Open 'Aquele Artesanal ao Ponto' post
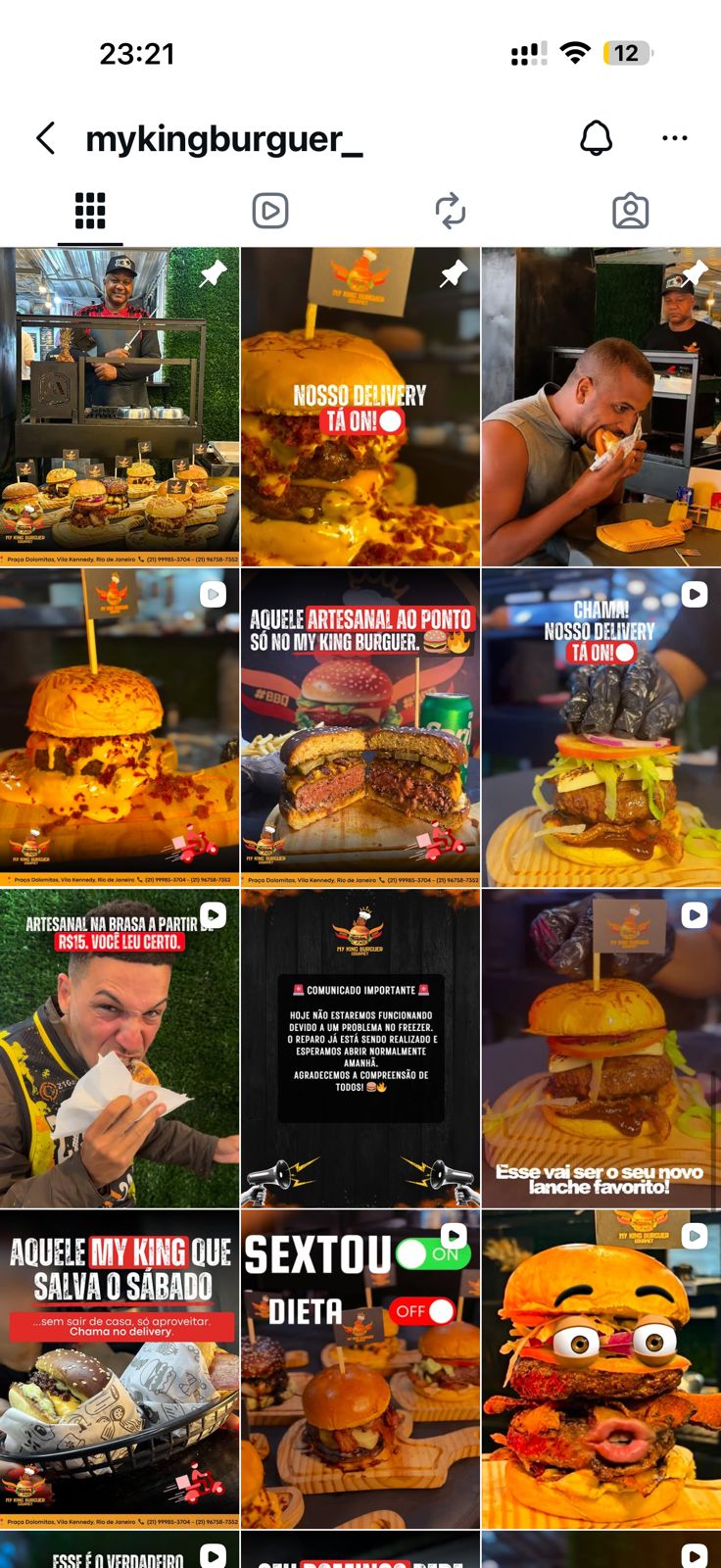 tap(360, 727)
